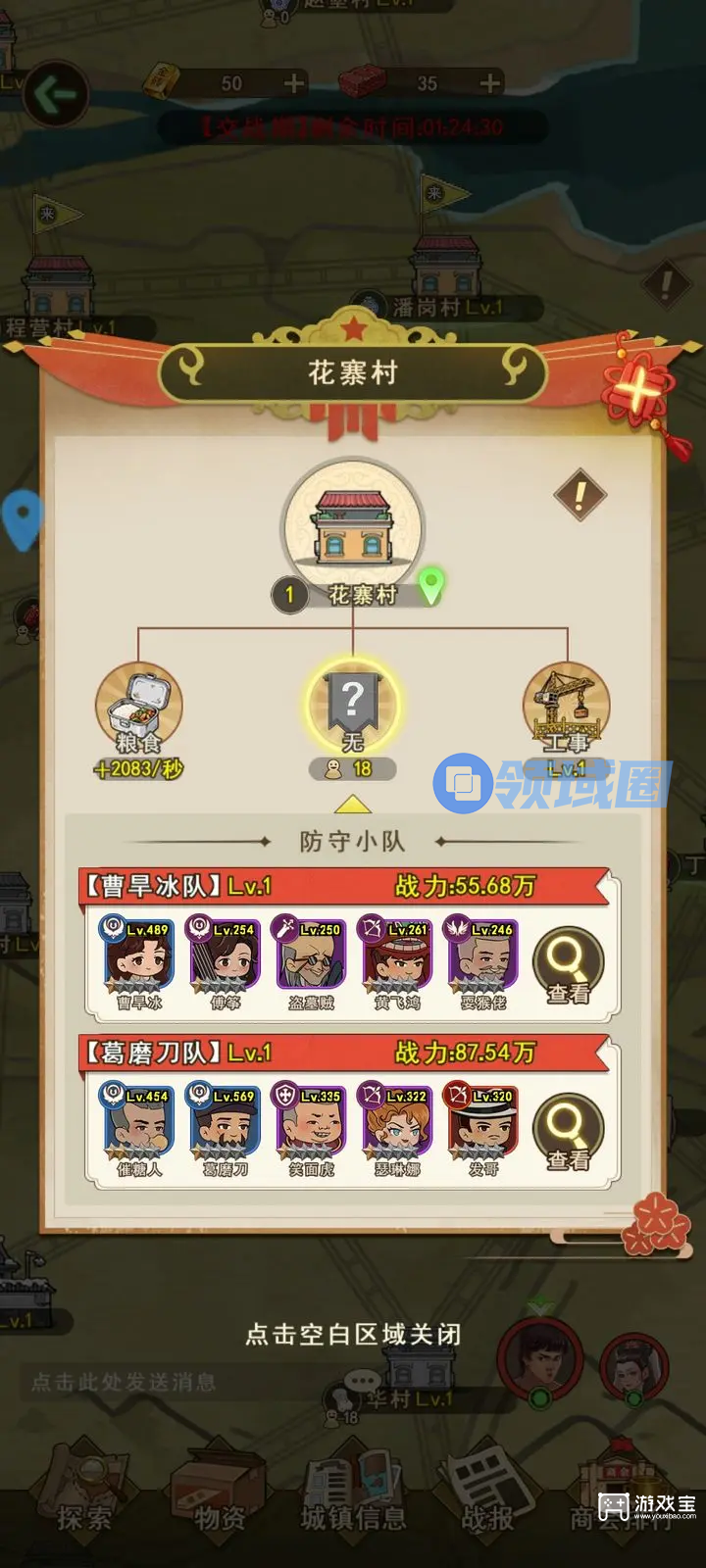The width and height of the screenshot is (706, 1568).
Task: Open hero 葛磨刀 portrait
Action: (x=226, y=1122)
